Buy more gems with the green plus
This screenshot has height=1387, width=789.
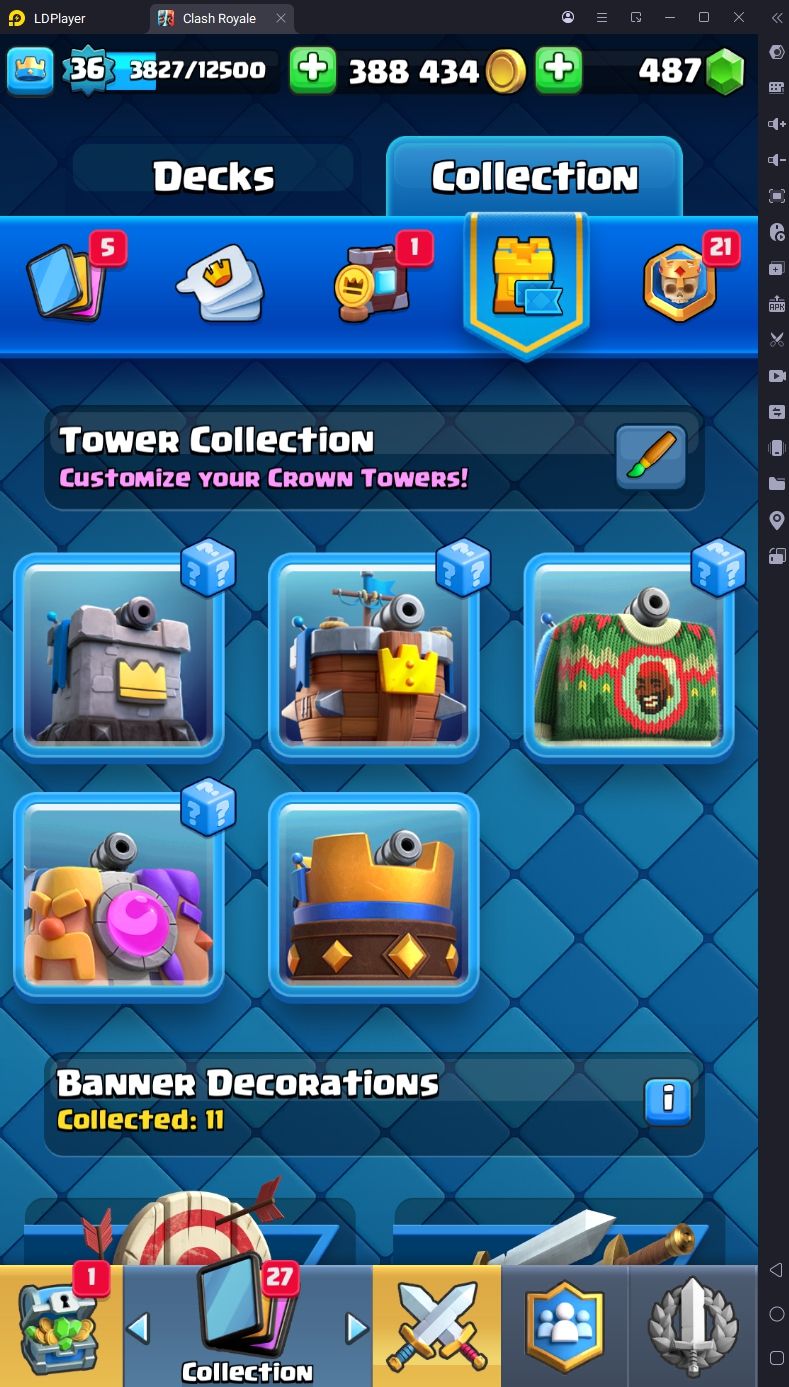click(559, 70)
